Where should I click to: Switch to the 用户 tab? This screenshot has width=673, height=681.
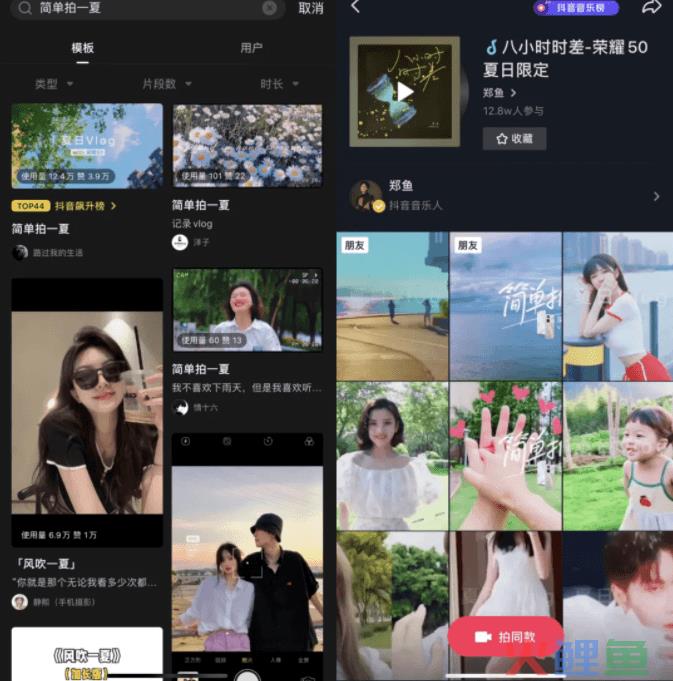click(x=251, y=48)
